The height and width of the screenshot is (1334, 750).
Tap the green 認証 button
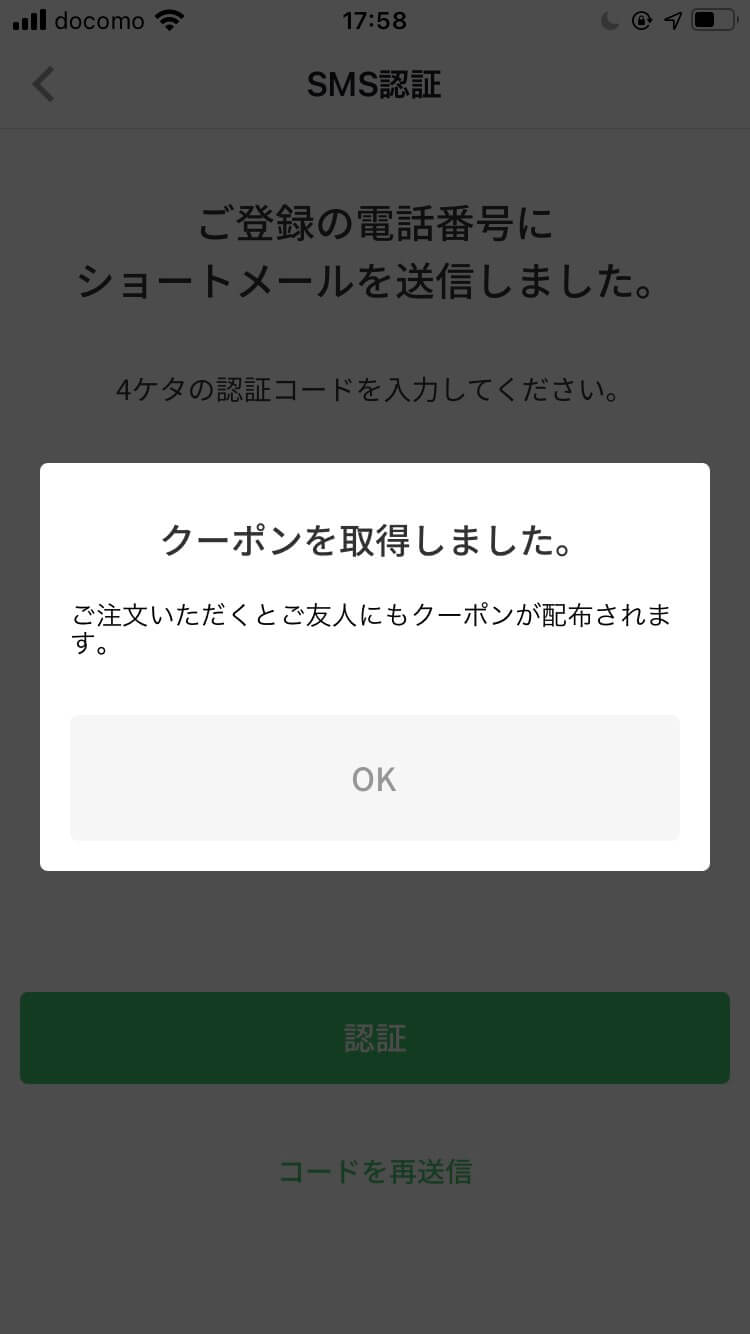pyautogui.click(x=375, y=1038)
